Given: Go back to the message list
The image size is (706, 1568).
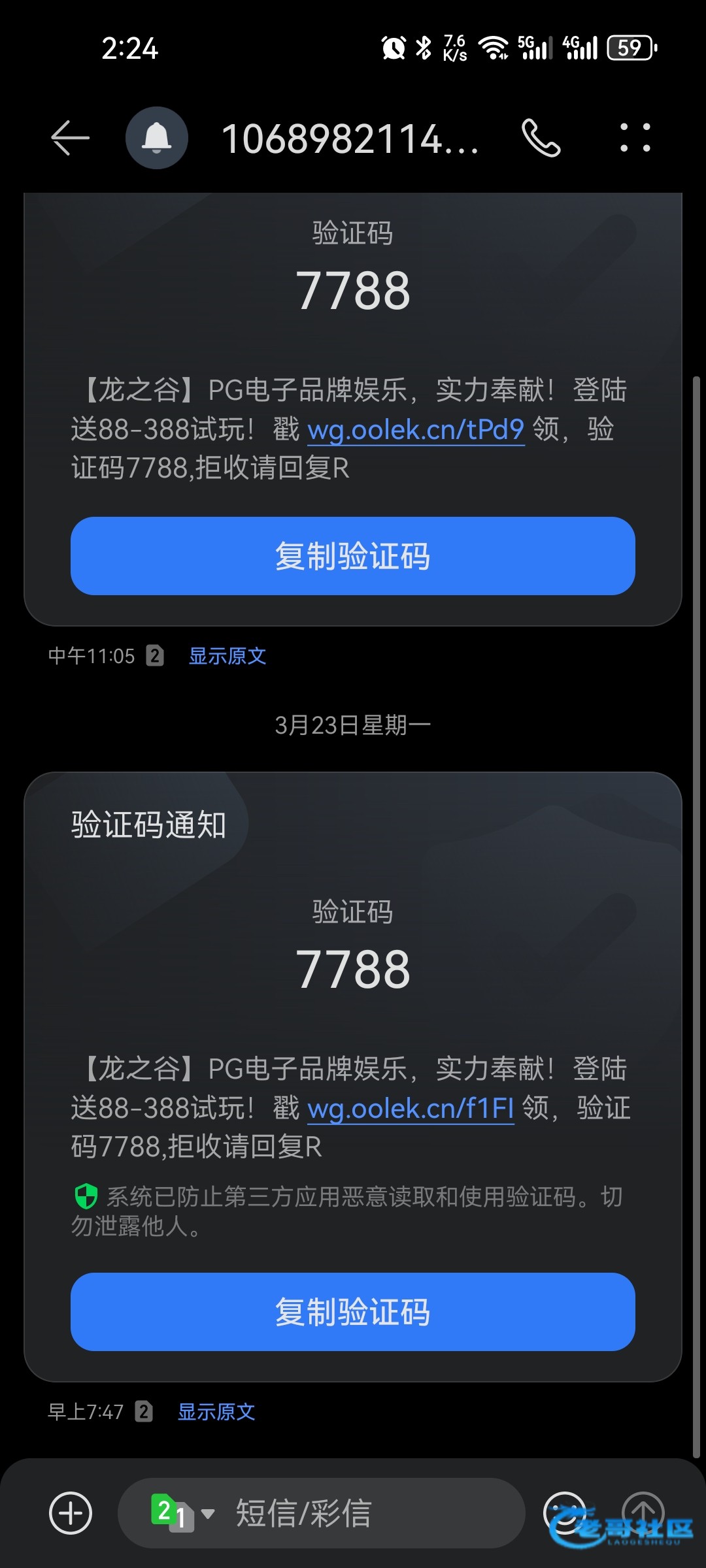Looking at the screenshot, I should (x=70, y=138).
